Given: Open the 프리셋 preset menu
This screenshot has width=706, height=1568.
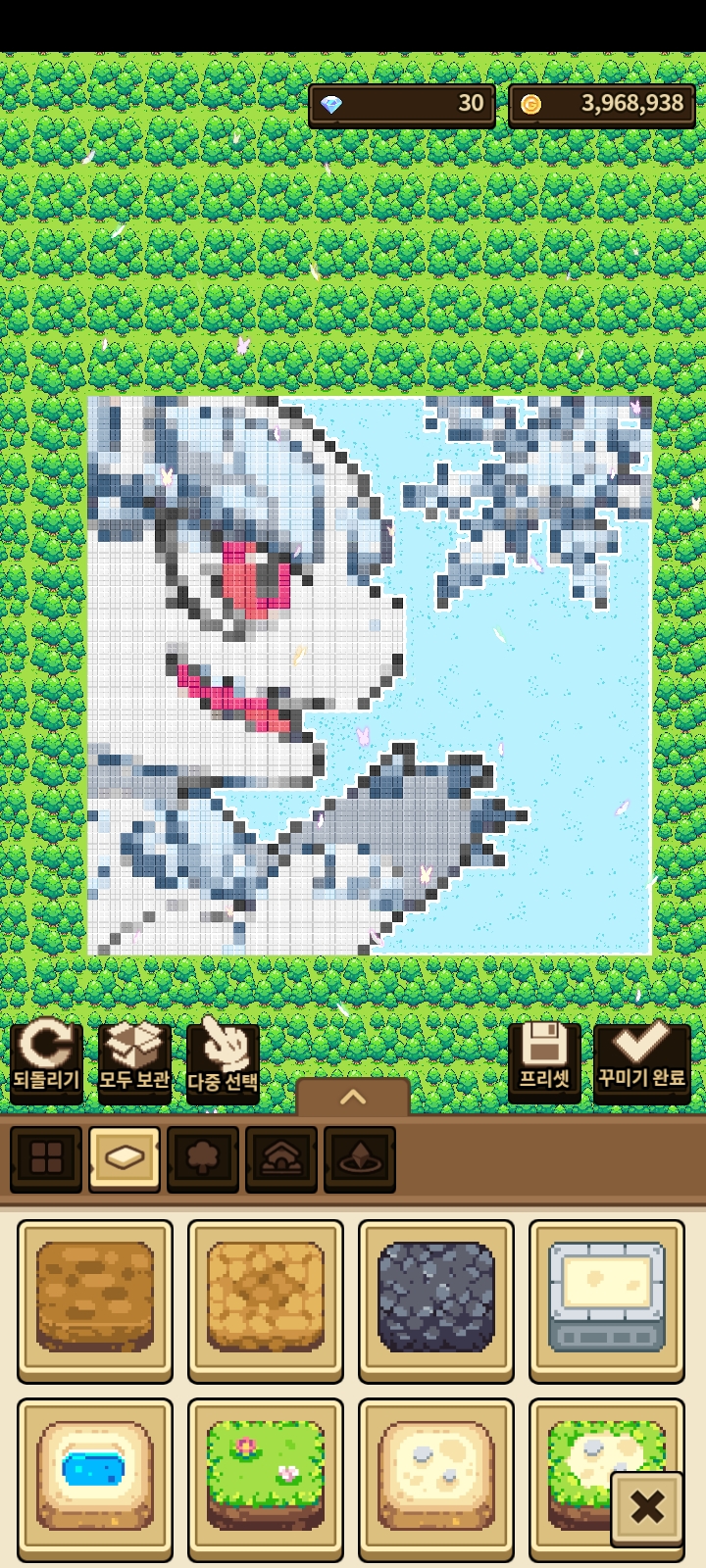Looking at the screenshot, I should click(x=544, y=1060).
